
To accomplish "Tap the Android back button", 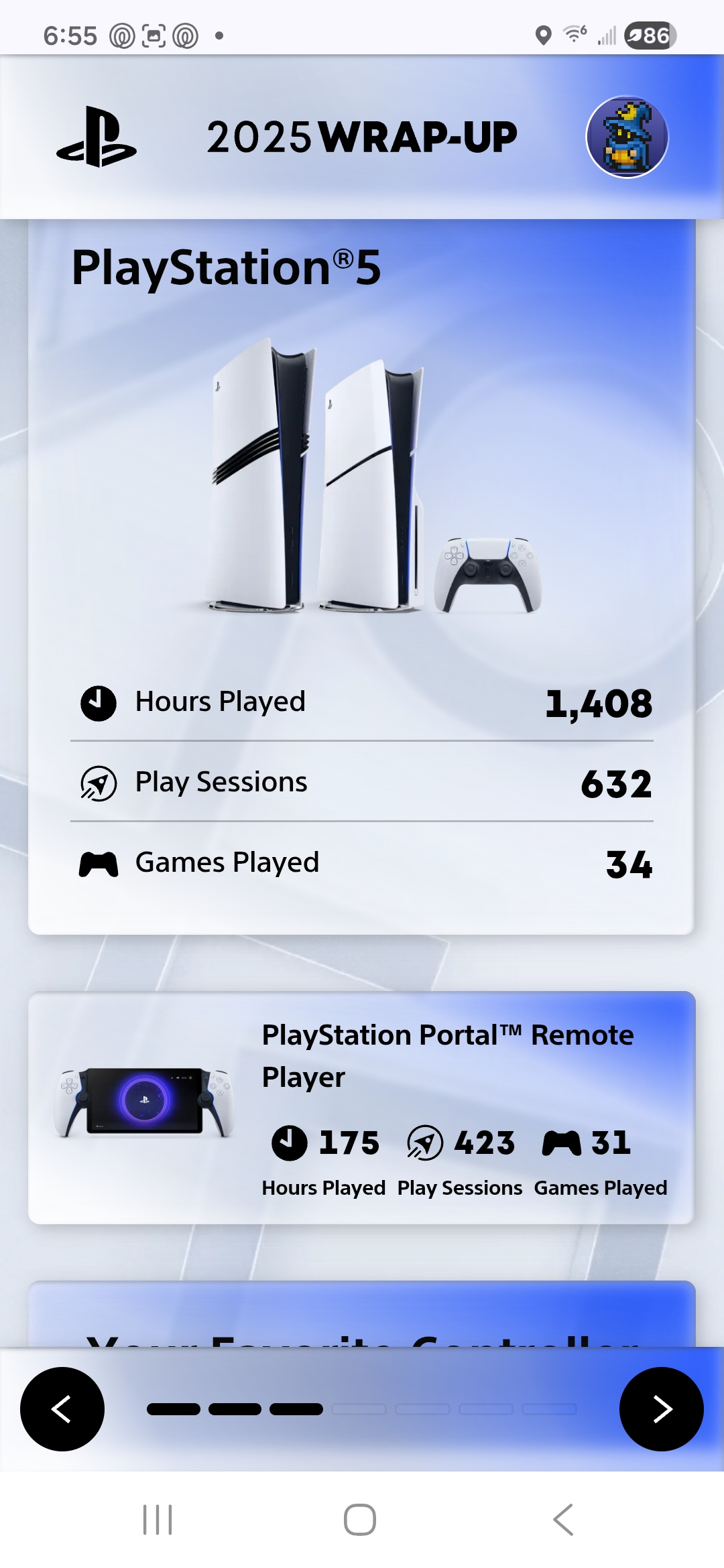I will click(563, 1519).
